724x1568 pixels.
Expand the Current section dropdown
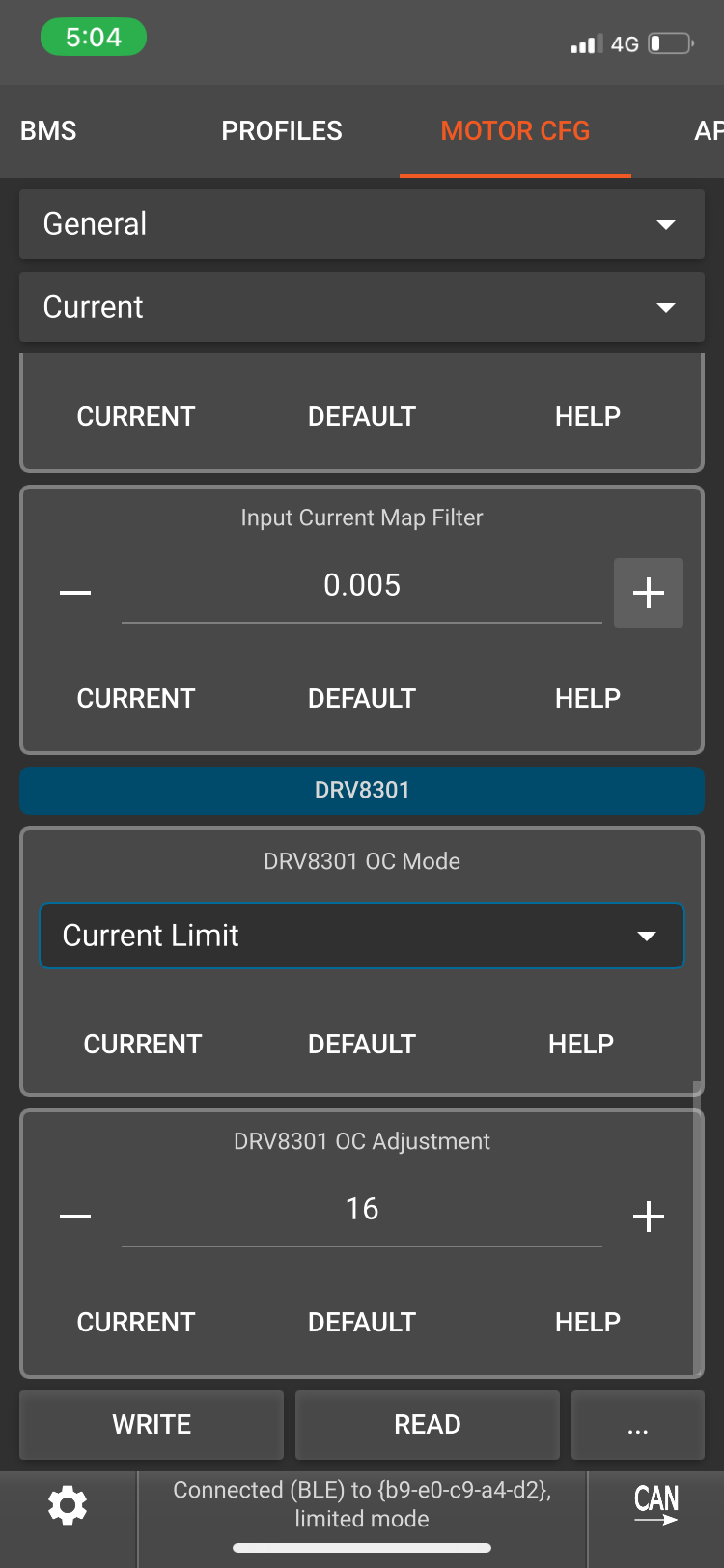click(362, 307)
